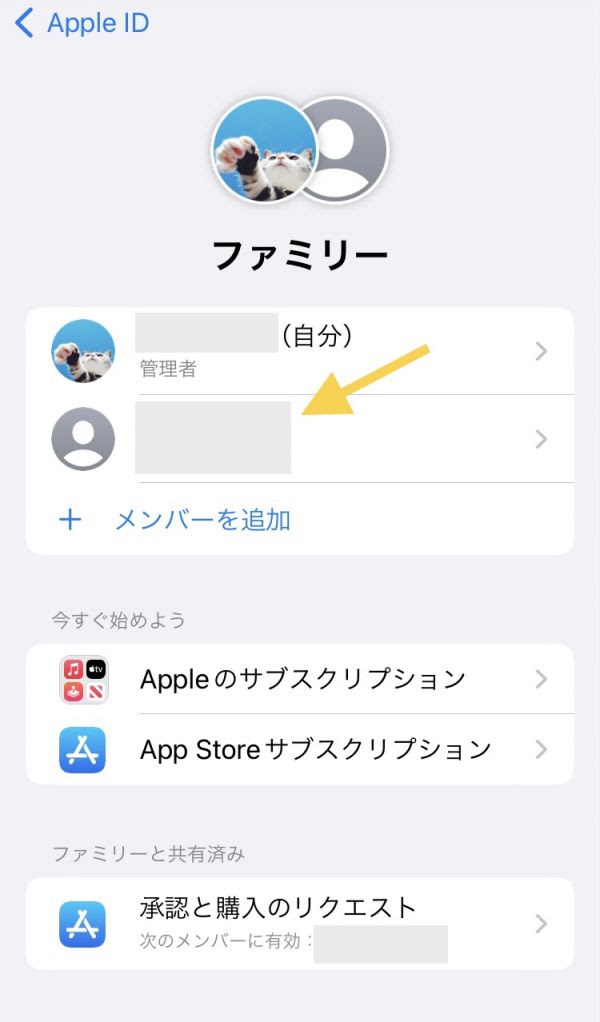Open your own 管理者 member row
600x1022 pixels.
[x=300, y=351]
